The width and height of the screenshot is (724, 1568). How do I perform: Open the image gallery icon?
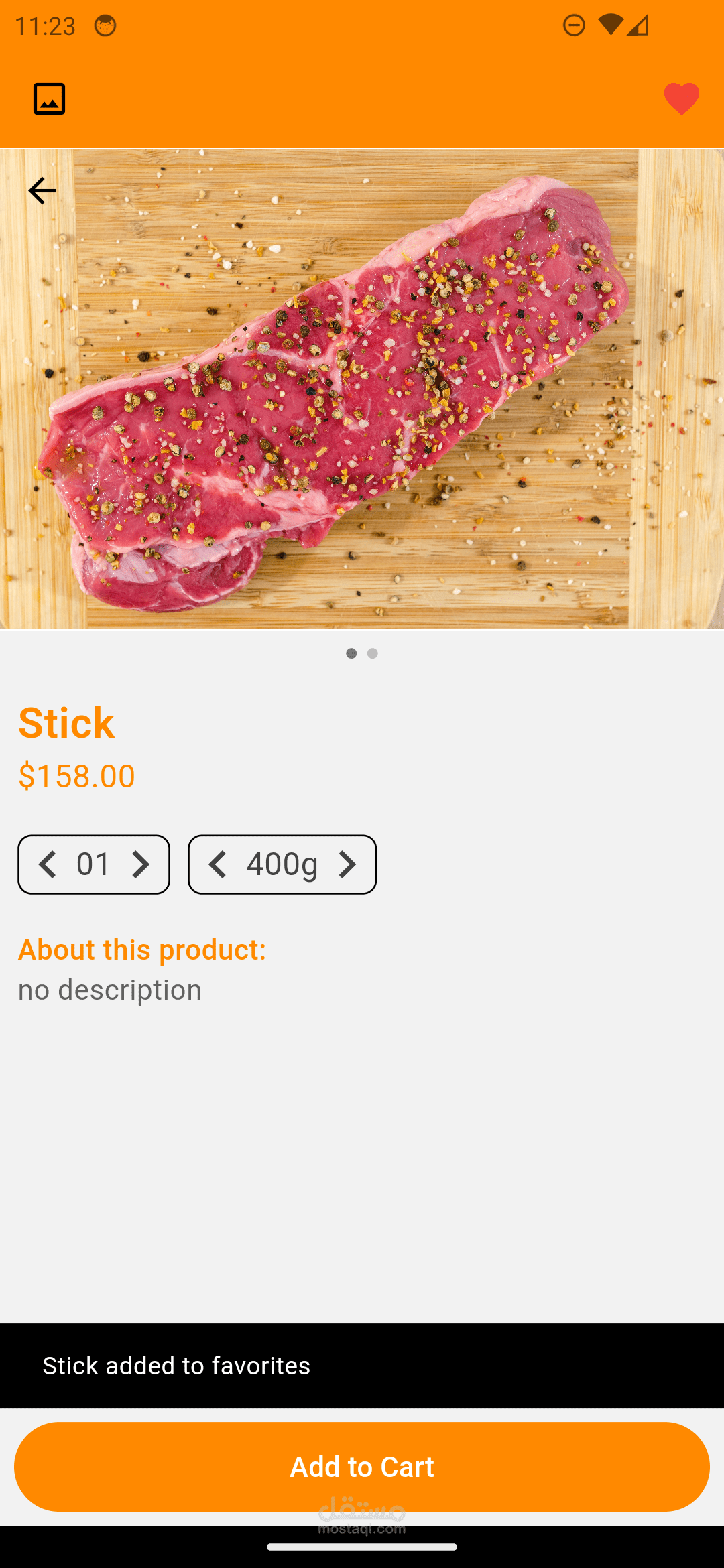50,99
